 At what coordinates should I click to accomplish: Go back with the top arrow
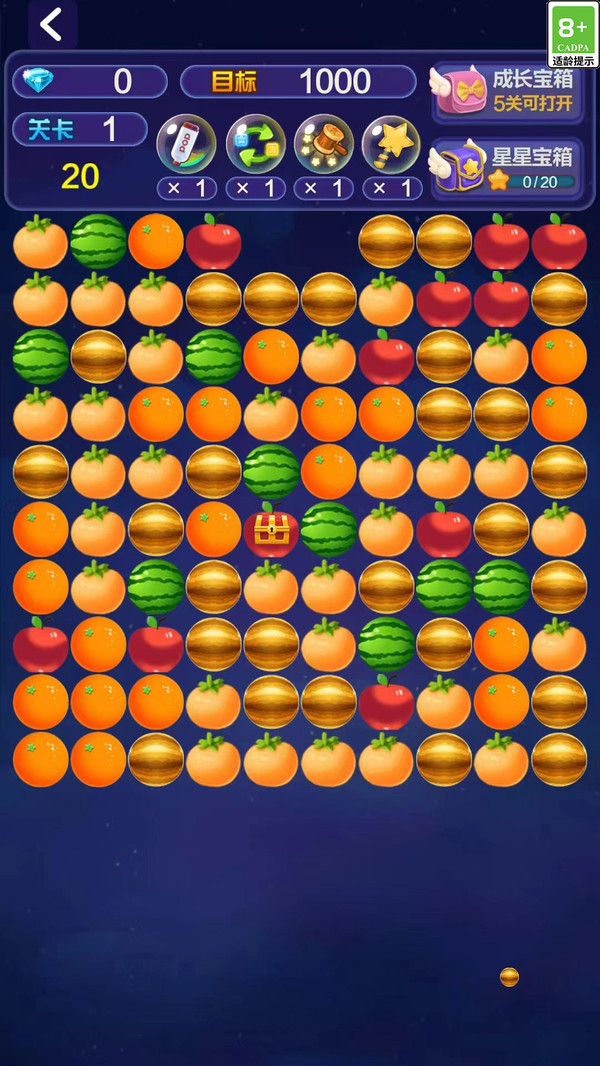[x=52, y=25]
